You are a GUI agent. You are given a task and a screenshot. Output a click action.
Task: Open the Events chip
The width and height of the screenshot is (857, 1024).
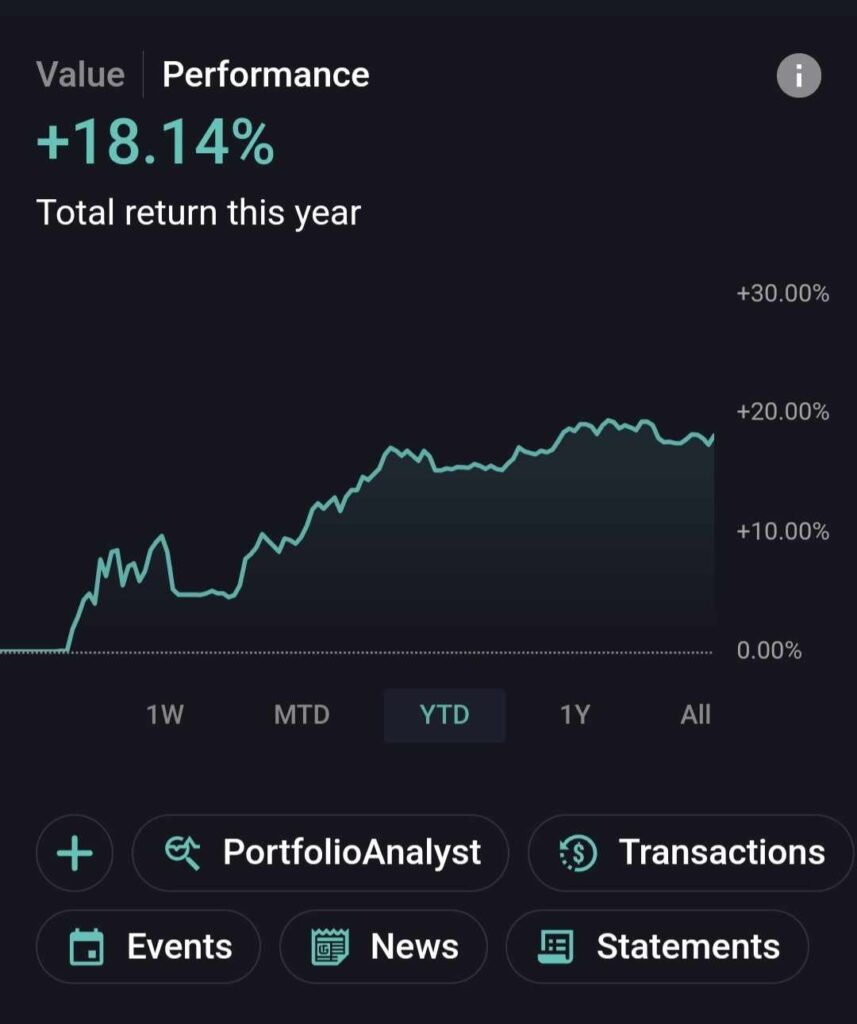[x=149, y=947]
